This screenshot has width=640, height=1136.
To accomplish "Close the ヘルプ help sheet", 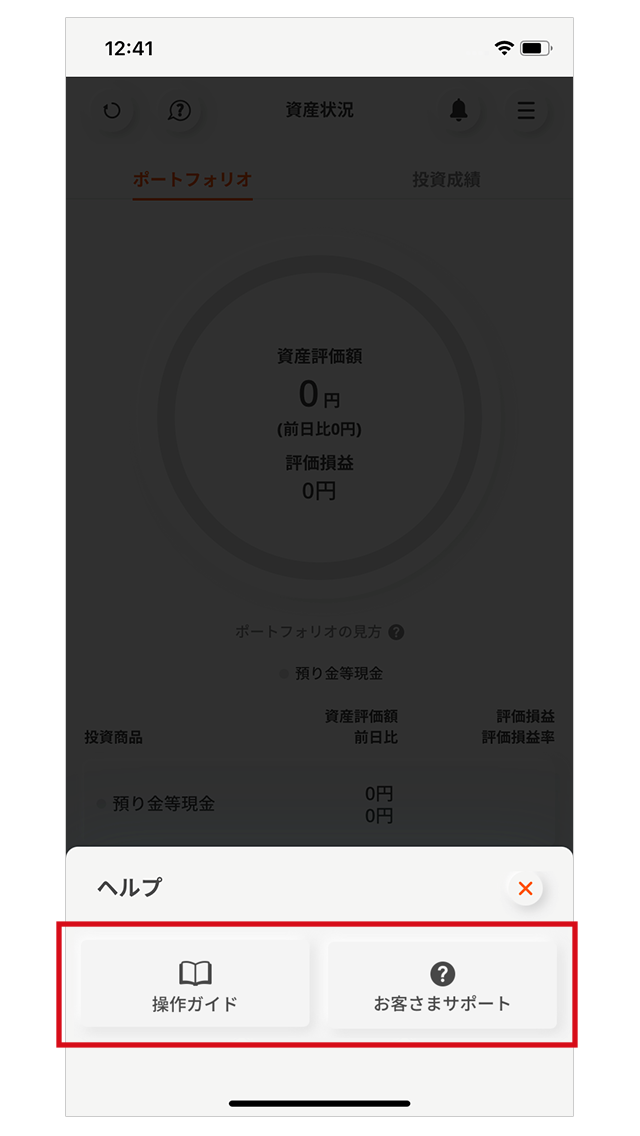I will pos(525,888).
